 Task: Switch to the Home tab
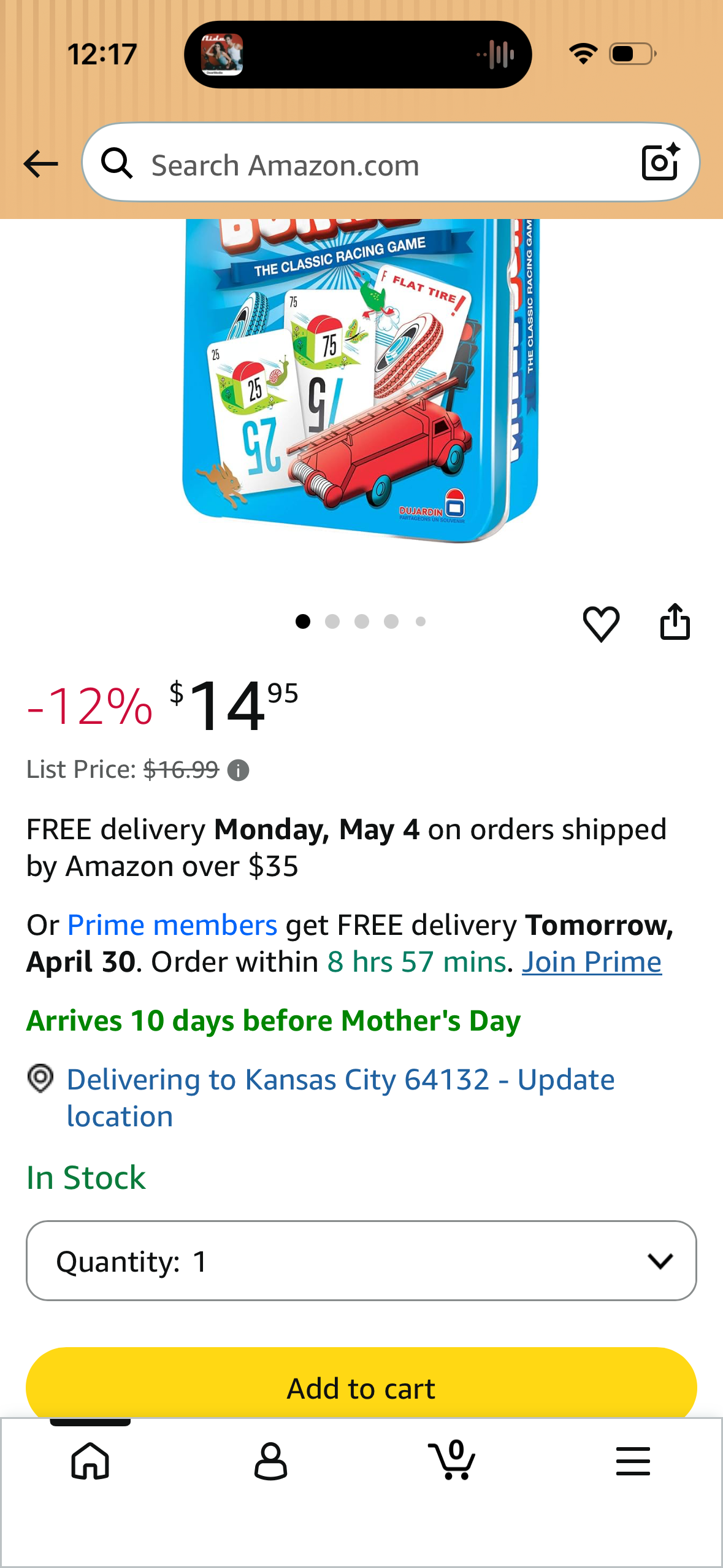click(90, 1461)
